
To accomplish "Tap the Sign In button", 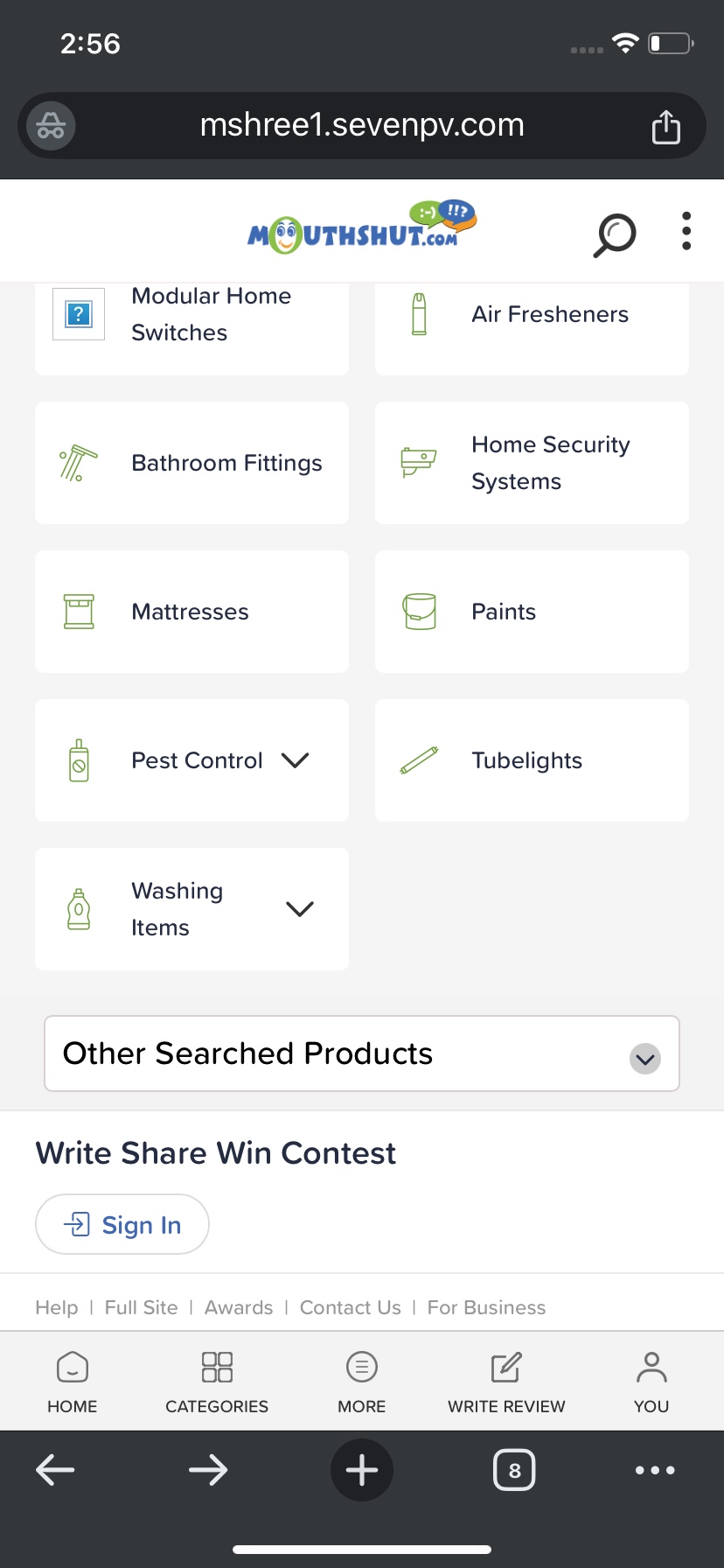I will coord(122,1224).
